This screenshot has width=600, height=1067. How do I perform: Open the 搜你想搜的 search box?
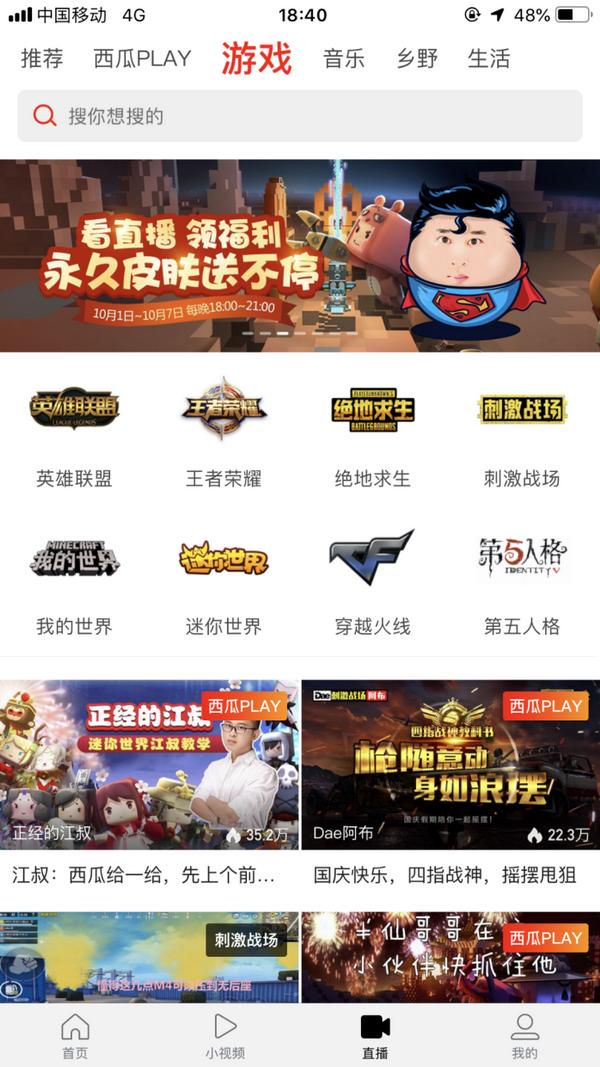pyautogui.click(x=300, y=116)
